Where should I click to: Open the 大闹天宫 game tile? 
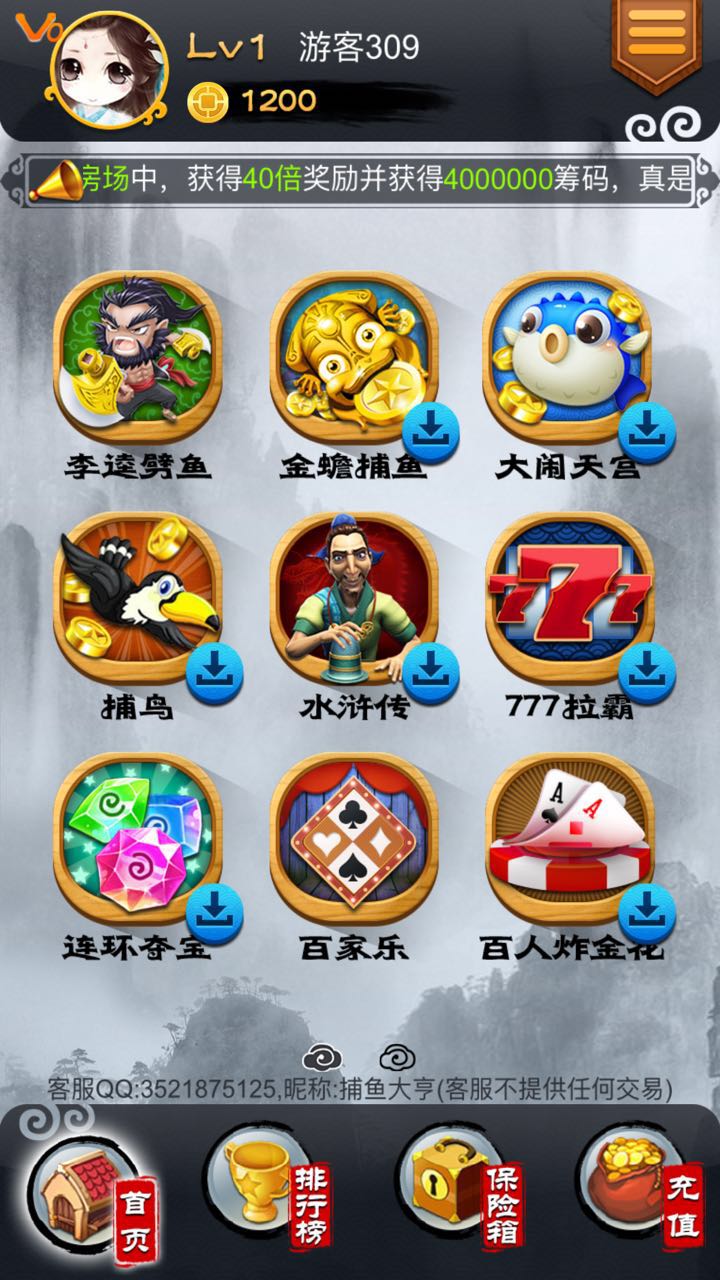570,358
